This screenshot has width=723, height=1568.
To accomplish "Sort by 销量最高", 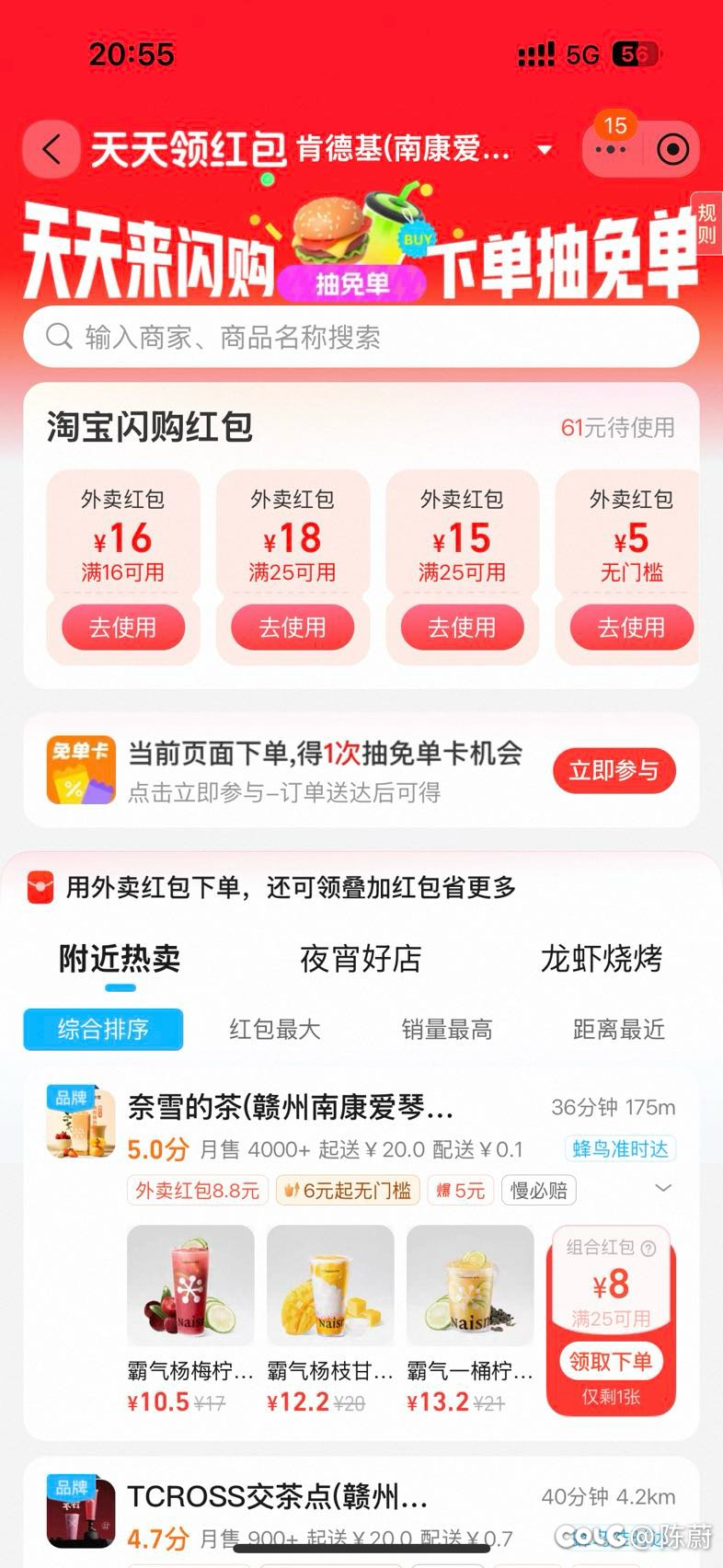I will pyautogui.click(x=447, y=1029).
